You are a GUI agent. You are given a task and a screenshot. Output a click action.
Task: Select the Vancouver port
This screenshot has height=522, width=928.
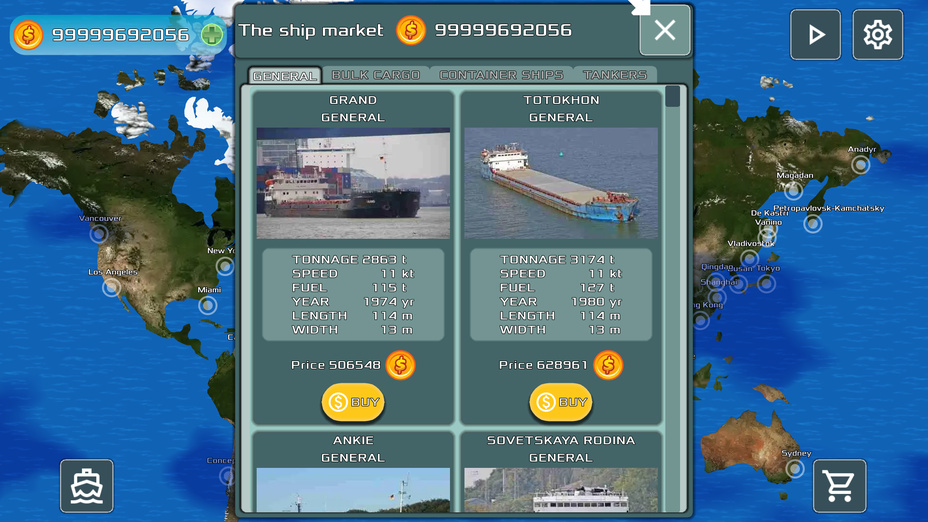pos(98,234)
